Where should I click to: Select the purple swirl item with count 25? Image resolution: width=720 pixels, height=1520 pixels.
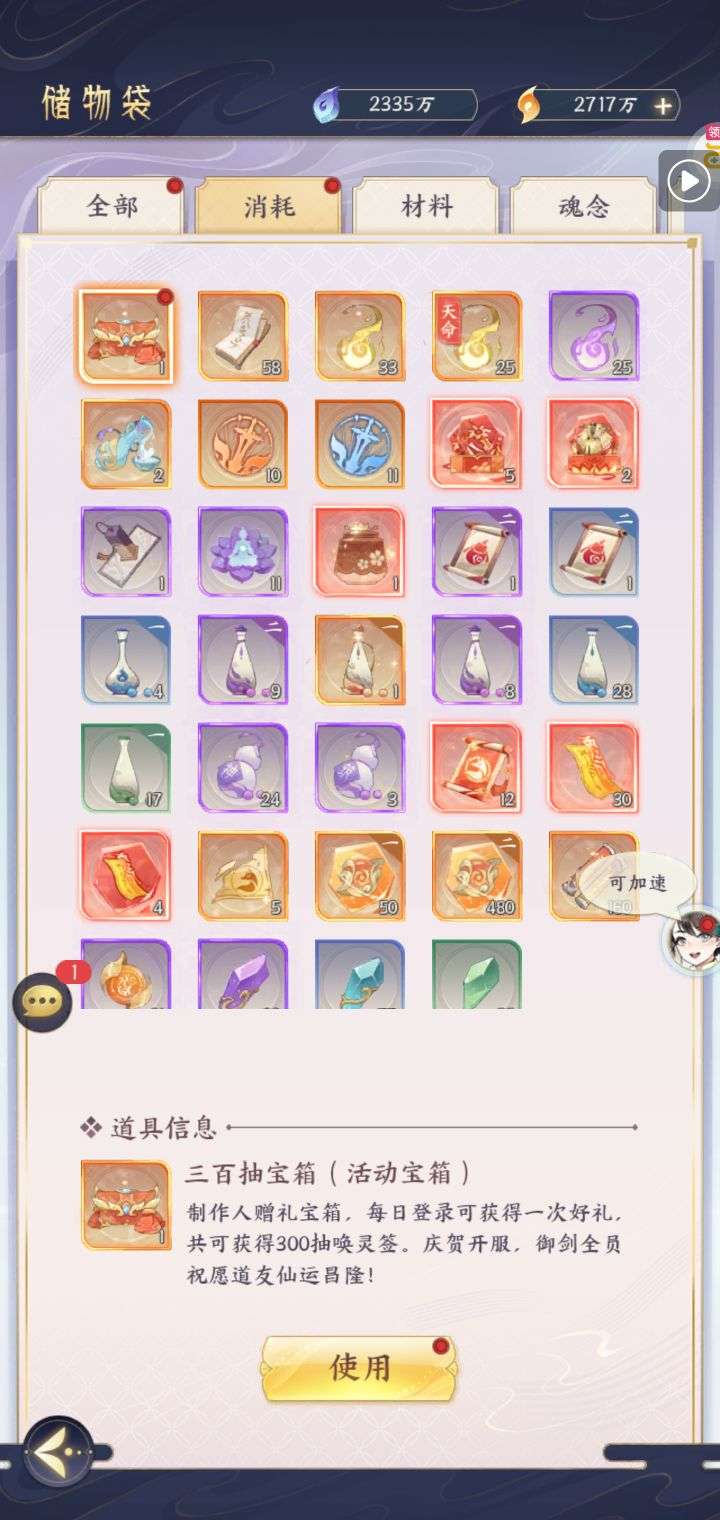point(594,336)
